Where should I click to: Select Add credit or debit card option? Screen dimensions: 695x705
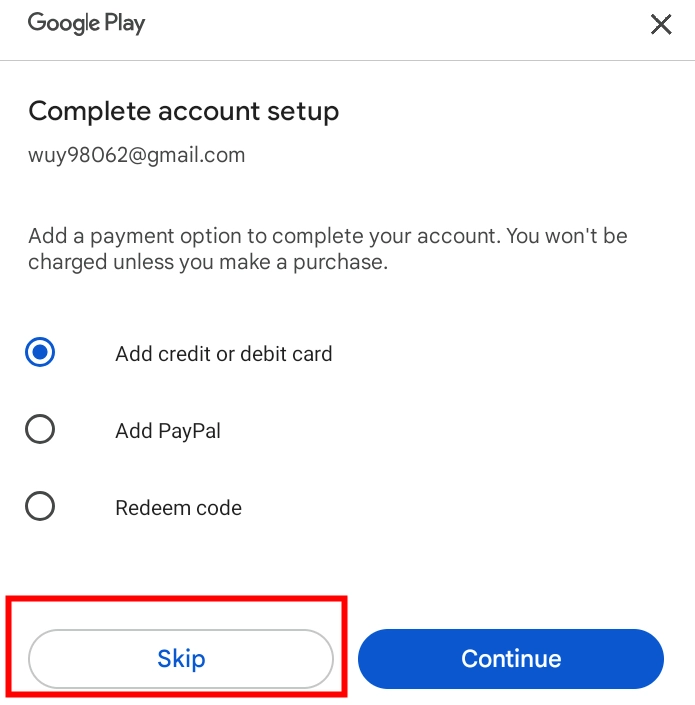[x=40, y=353]
